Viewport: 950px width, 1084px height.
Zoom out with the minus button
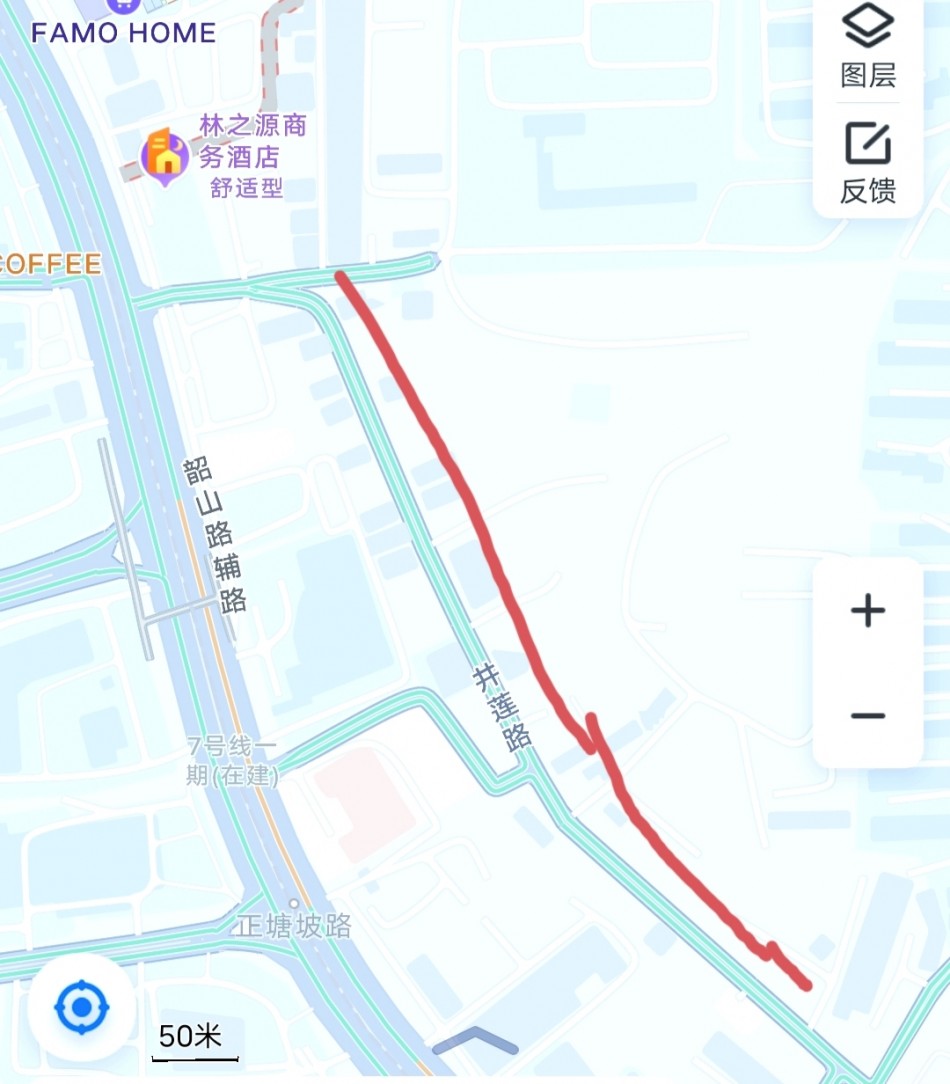pos(867,716)
